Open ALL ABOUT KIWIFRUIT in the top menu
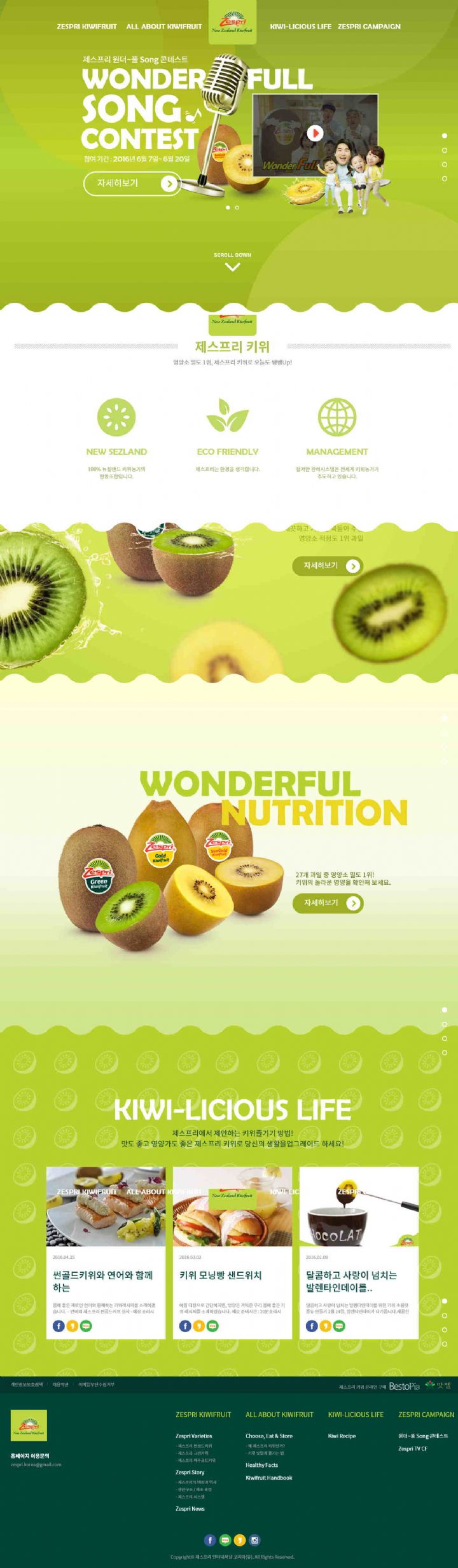This screenshot has height=1568, width=458. [163, 27]
